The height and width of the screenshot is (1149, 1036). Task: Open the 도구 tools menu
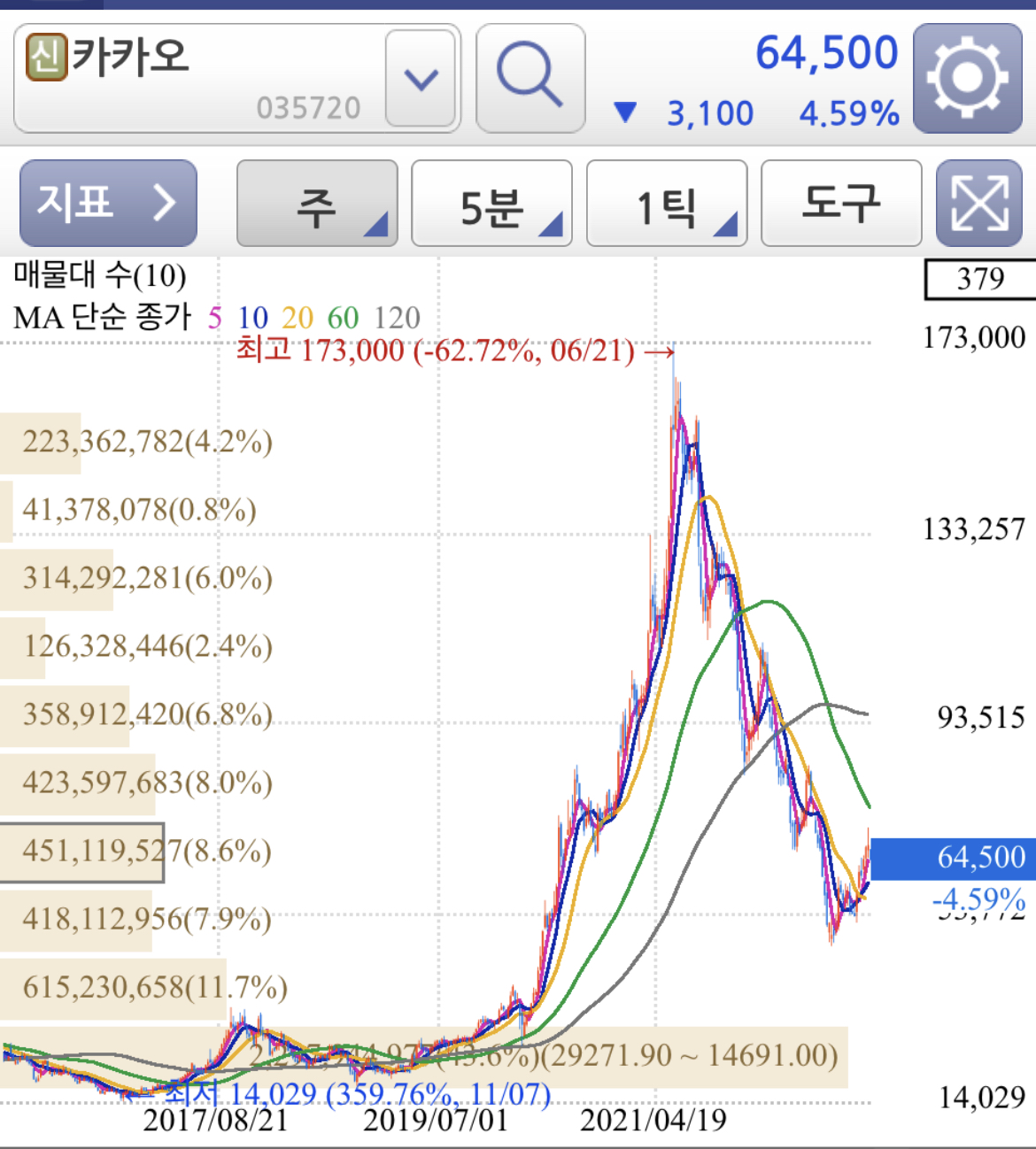pos(839,202)
